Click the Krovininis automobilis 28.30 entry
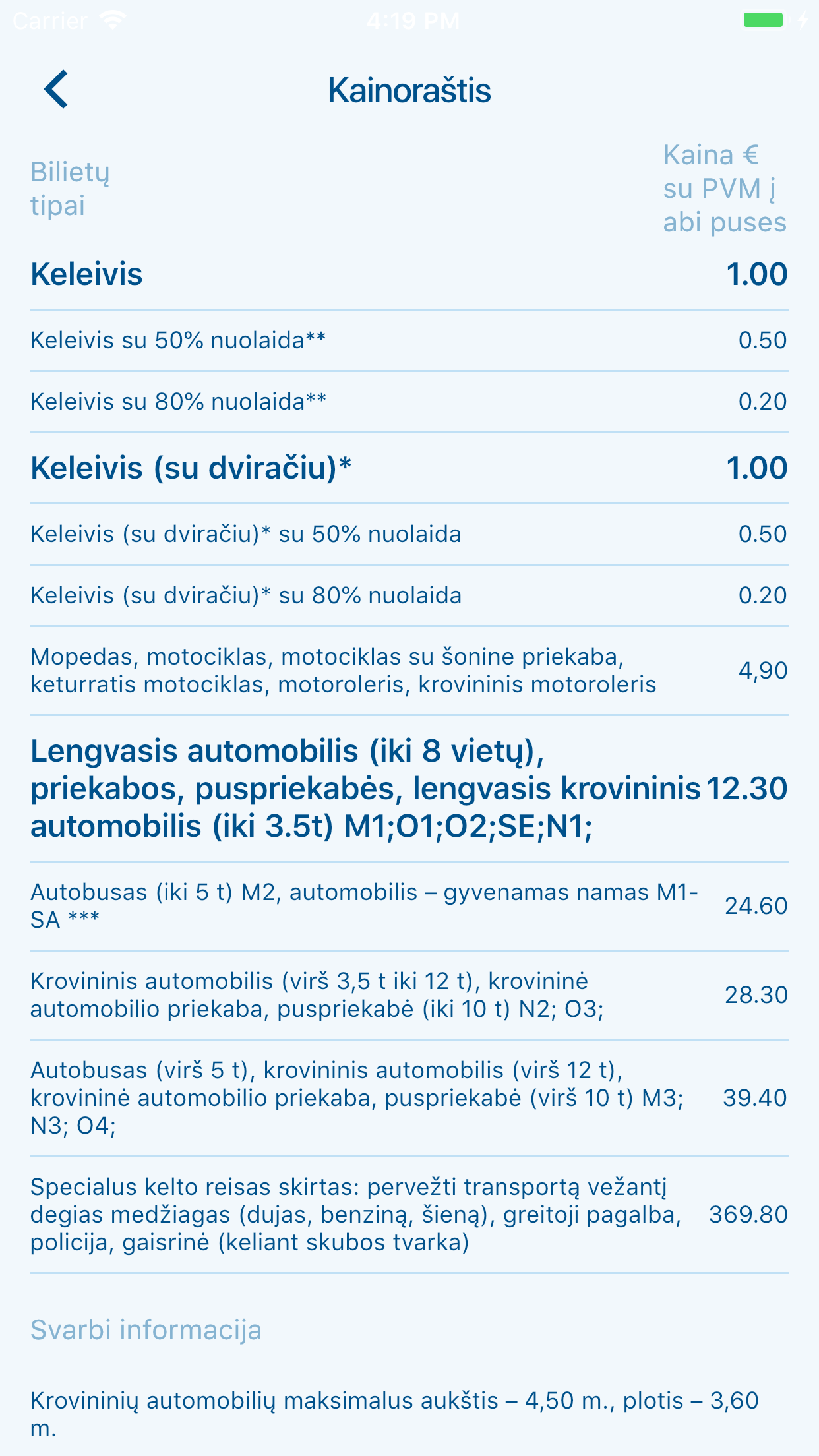Image resolution: width=819 pixels, height=1456 pixels. pyautogui.click(x=409, y=994)
